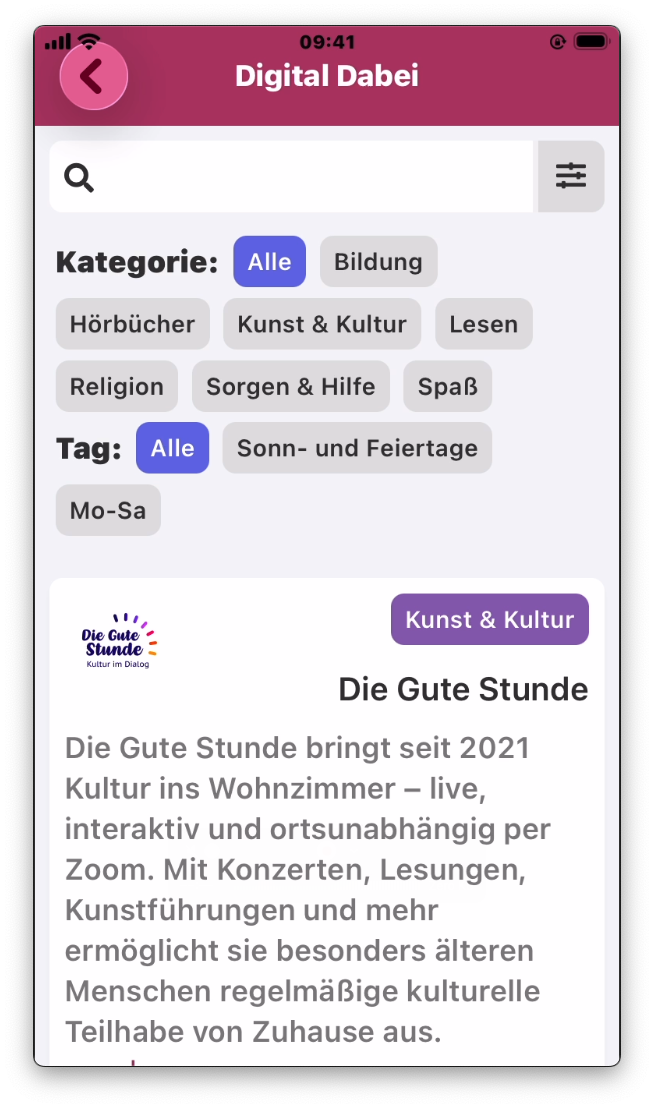Screen dimensions: 654x1108
Task: Filter by Sonn- und Feiertage
Action: 357,448
